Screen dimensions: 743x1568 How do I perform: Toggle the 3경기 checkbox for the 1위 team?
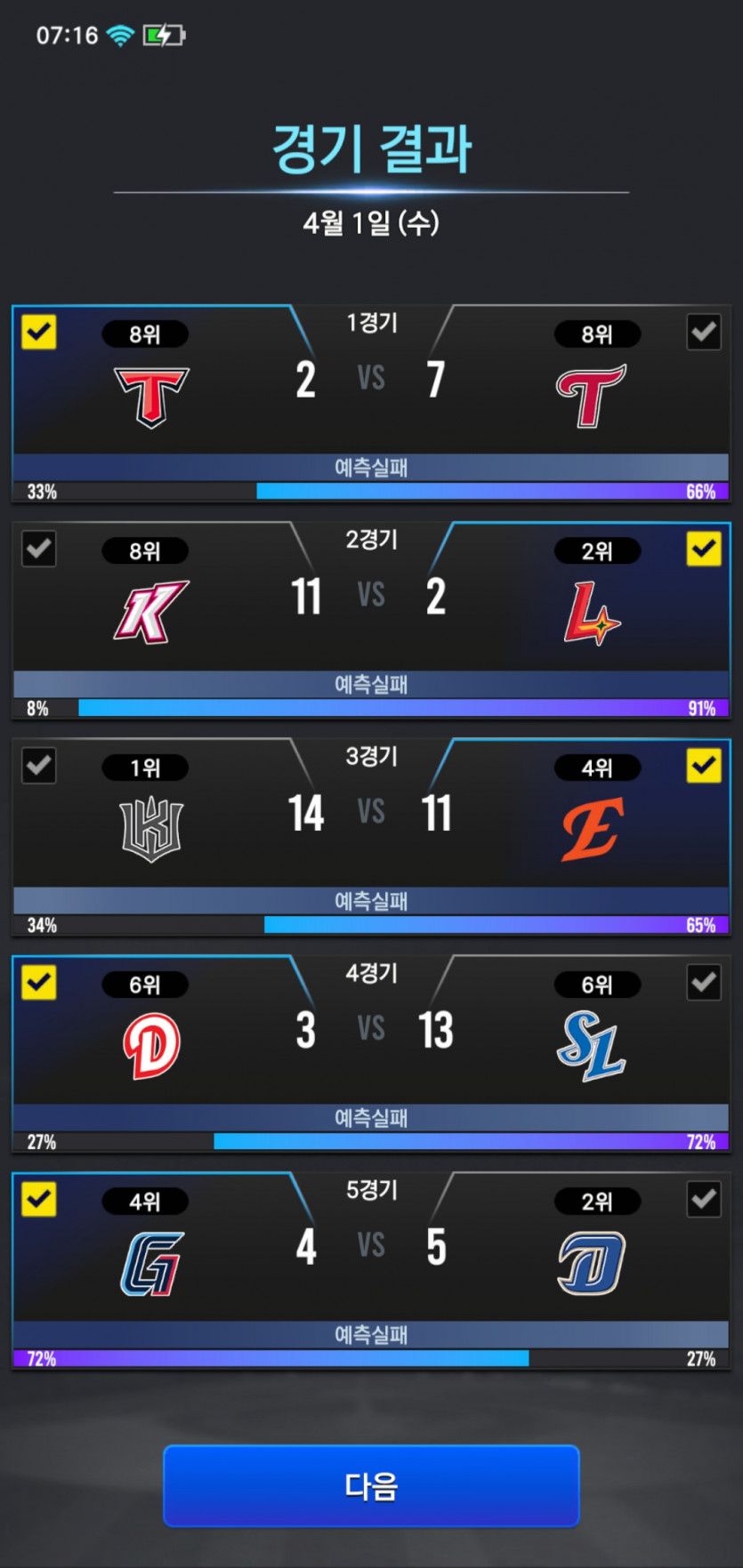(38, 766)
